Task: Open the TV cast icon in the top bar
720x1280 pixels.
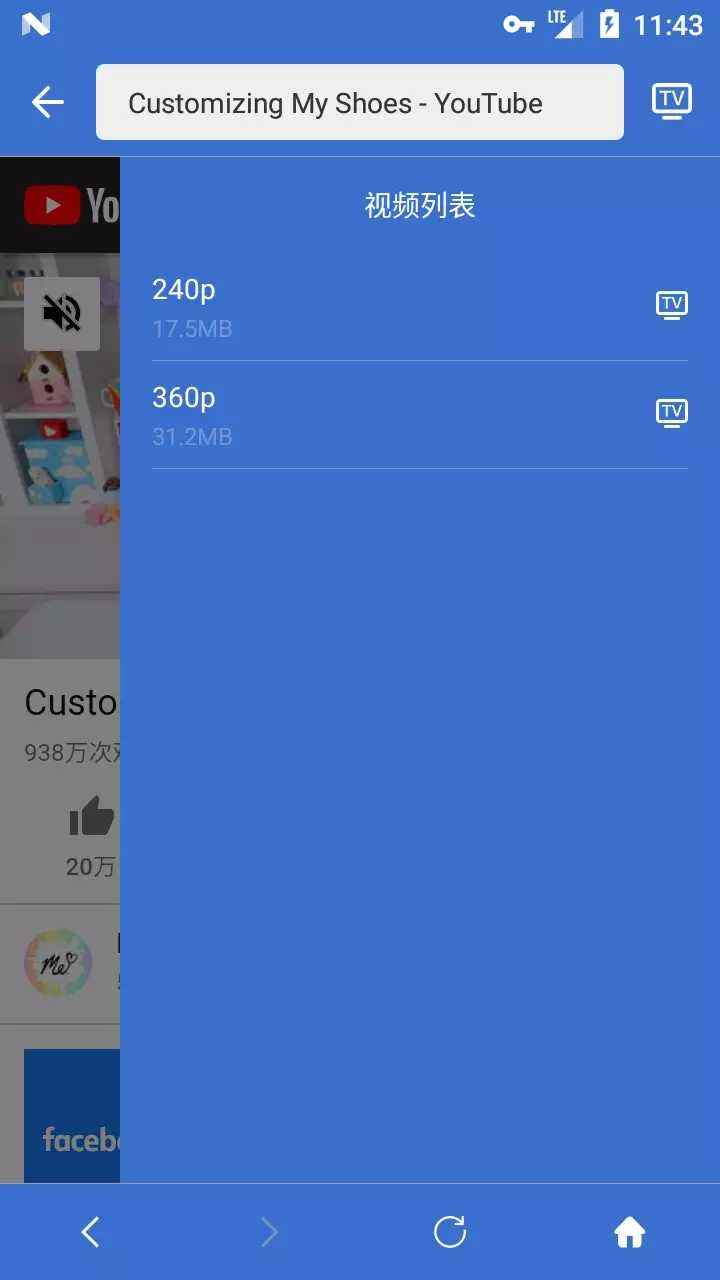Action: 672,101
